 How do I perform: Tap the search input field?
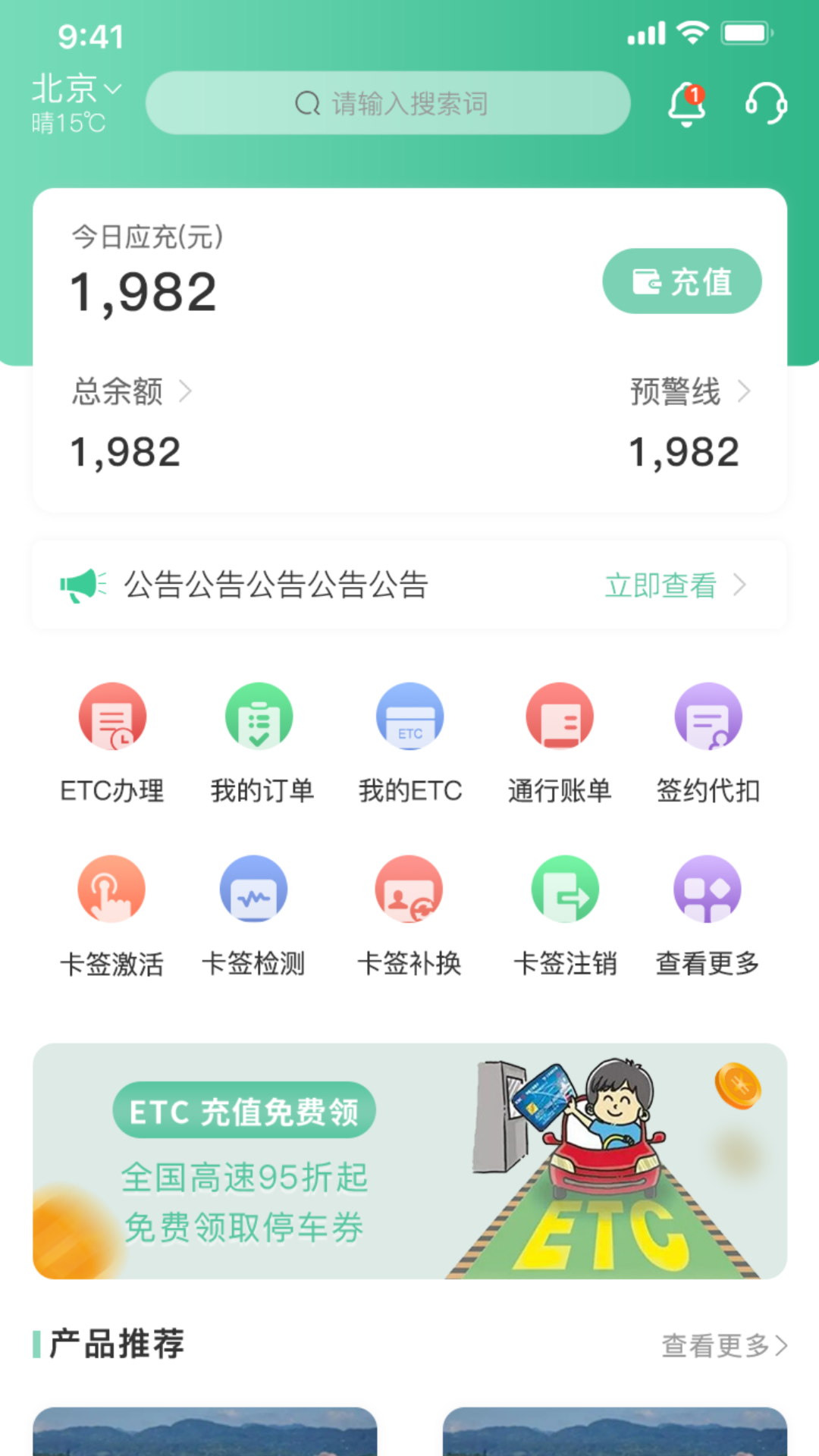pos(388,103)
